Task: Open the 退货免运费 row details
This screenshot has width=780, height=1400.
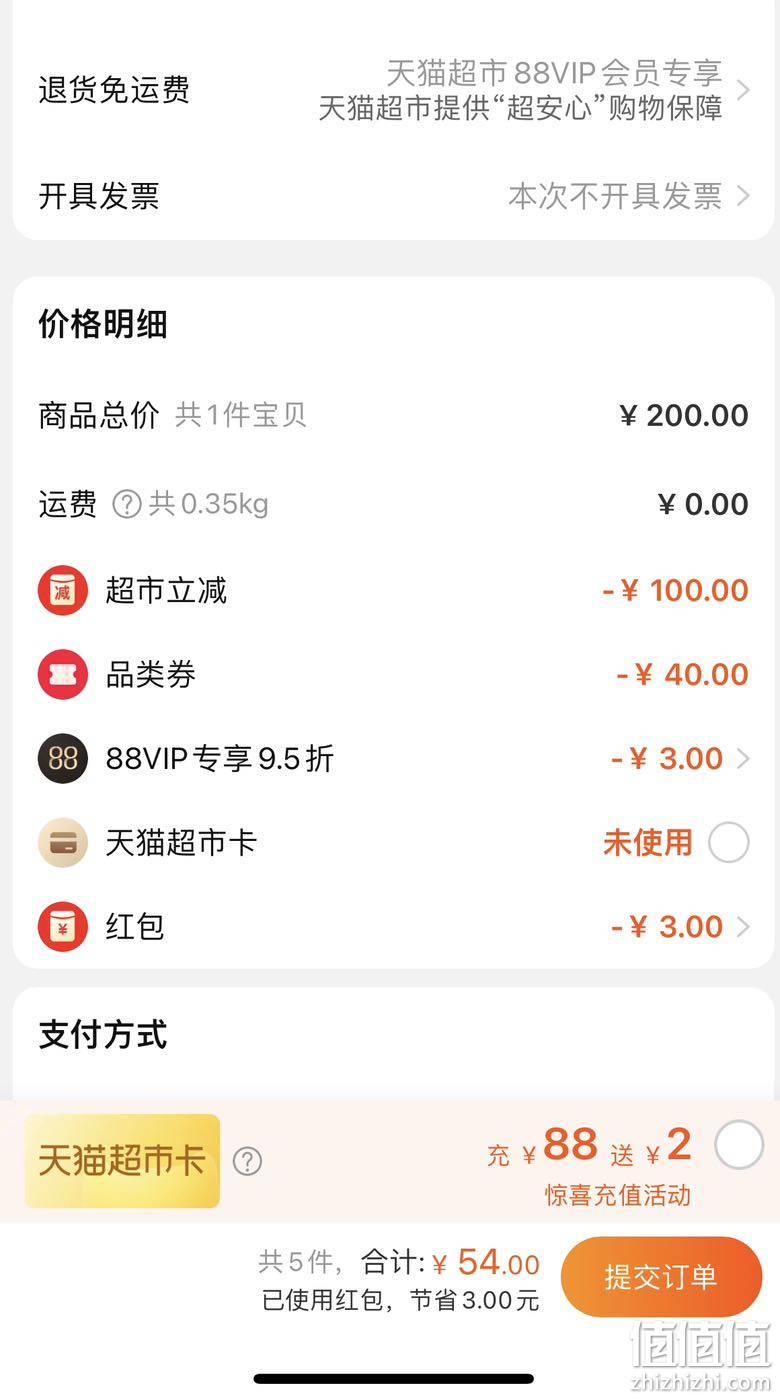Action: click(x=390, y=90)
